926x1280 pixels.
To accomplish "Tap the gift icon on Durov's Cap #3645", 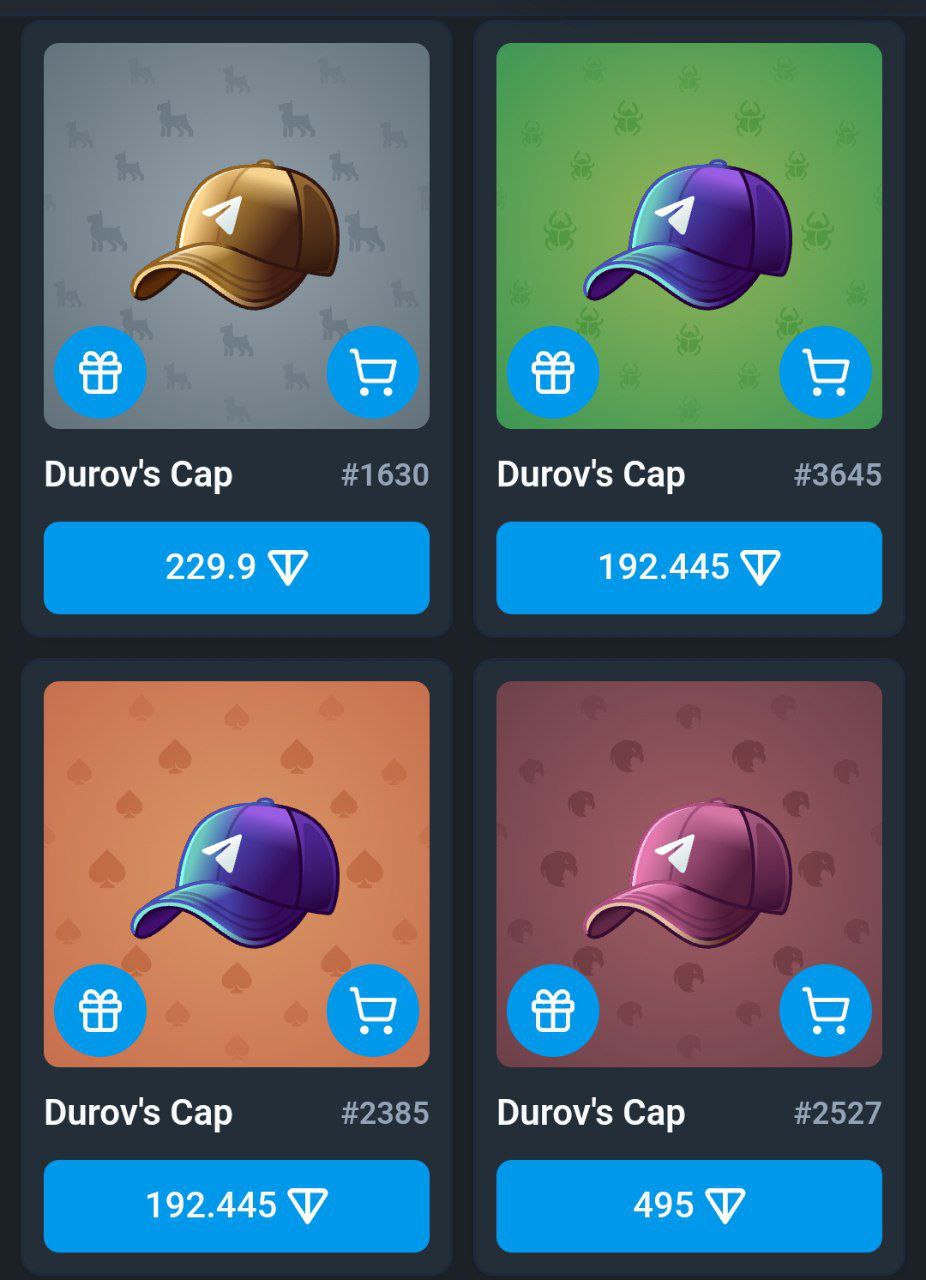I will click(x=553, y=372).
